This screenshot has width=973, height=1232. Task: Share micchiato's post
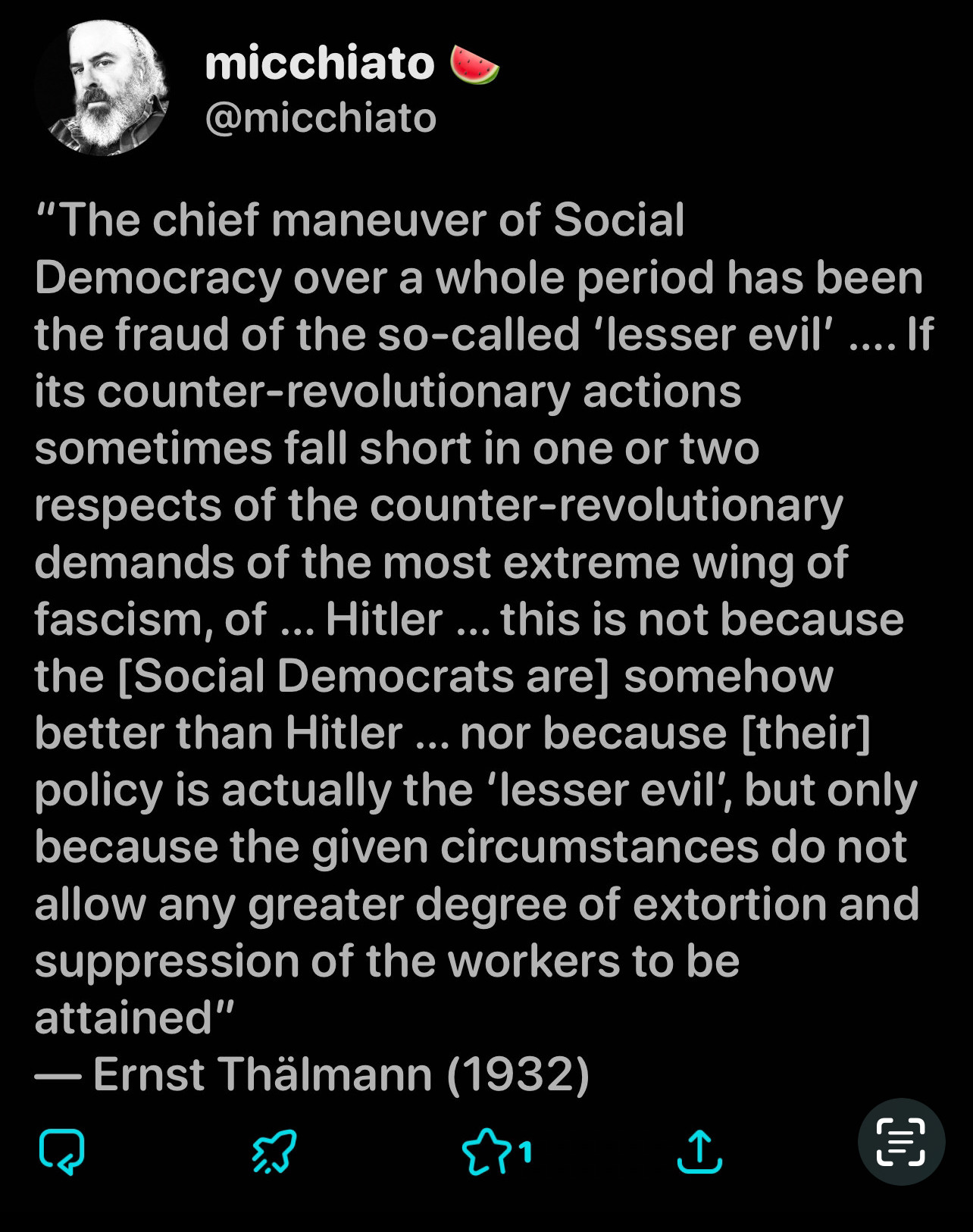tap(699, 1151)
